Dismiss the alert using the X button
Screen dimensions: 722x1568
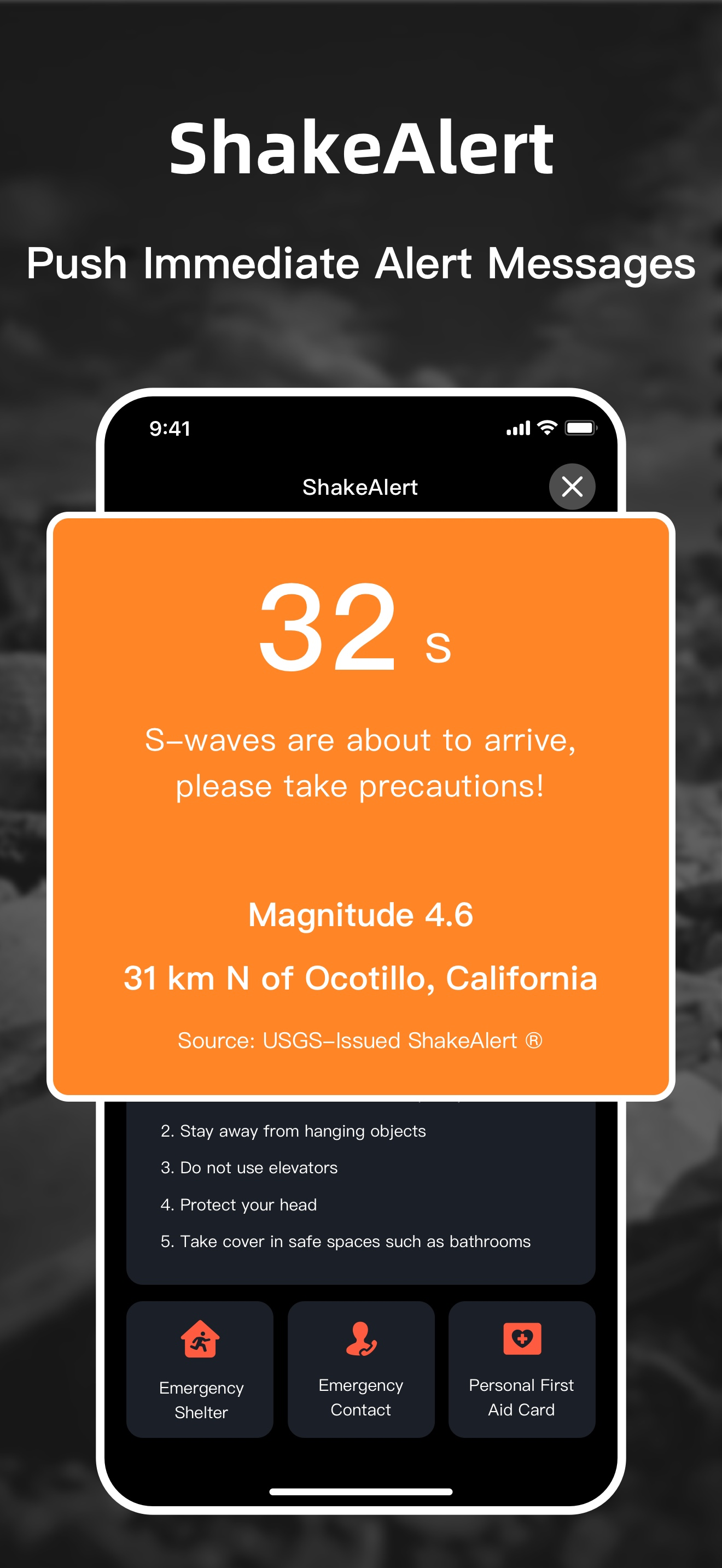click(x=572, y=487)
